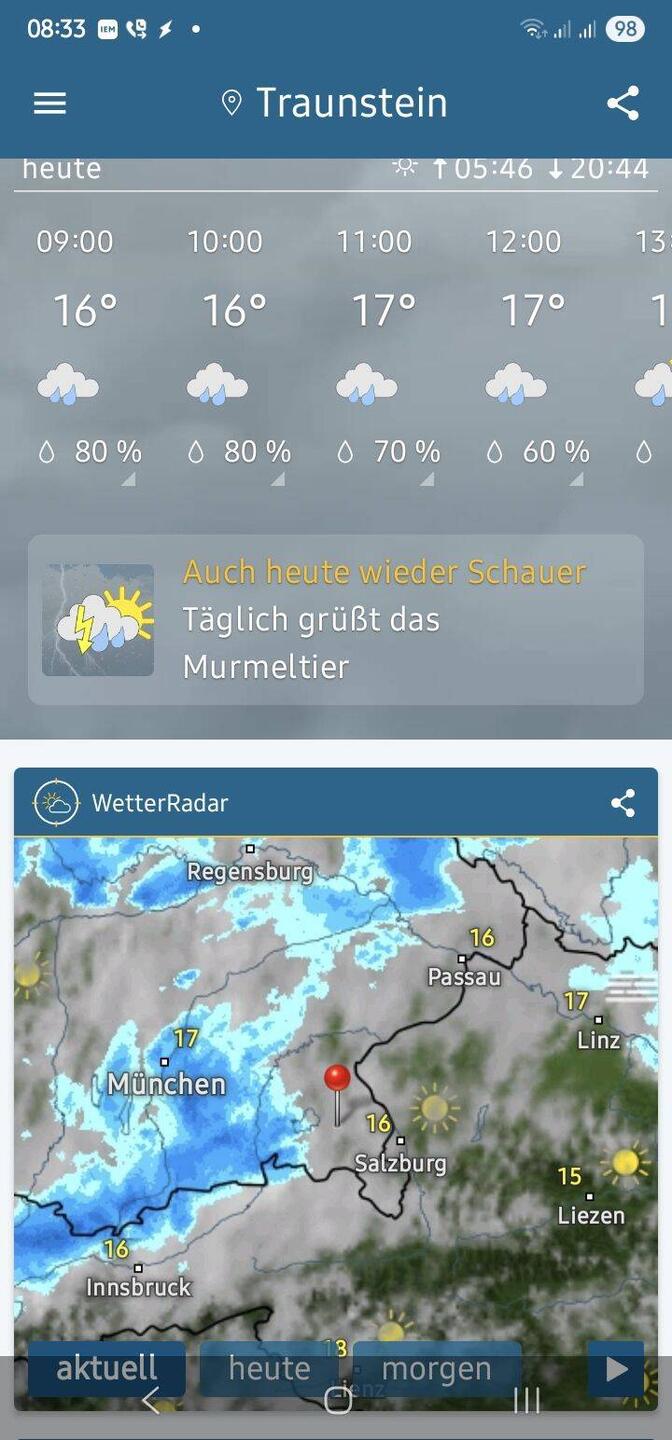Switch the radar to "morgen"
Image resolution: width=672 pixels, height=1440 pixels.
point(437,1369)
